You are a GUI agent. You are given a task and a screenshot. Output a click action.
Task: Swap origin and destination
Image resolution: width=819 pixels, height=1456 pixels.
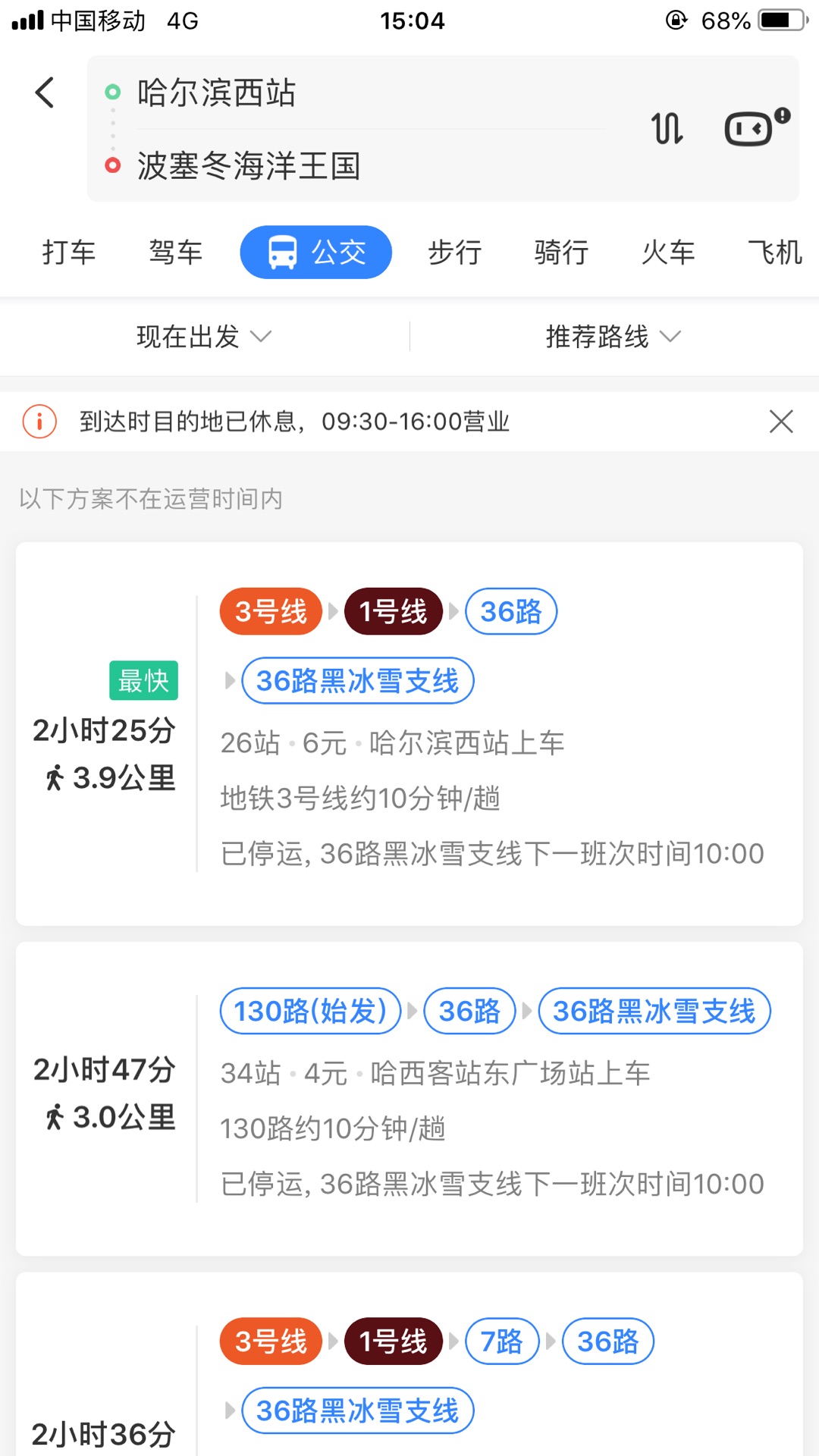click(x=667, y=128)
